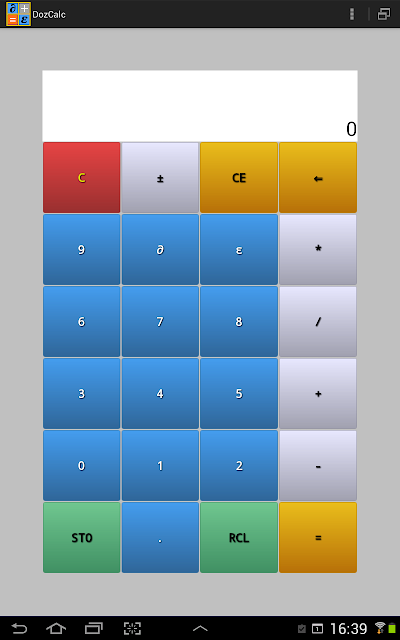Tap the number 9 key
The width and height of the screenshot is (400, 640).
click(82, 249)
